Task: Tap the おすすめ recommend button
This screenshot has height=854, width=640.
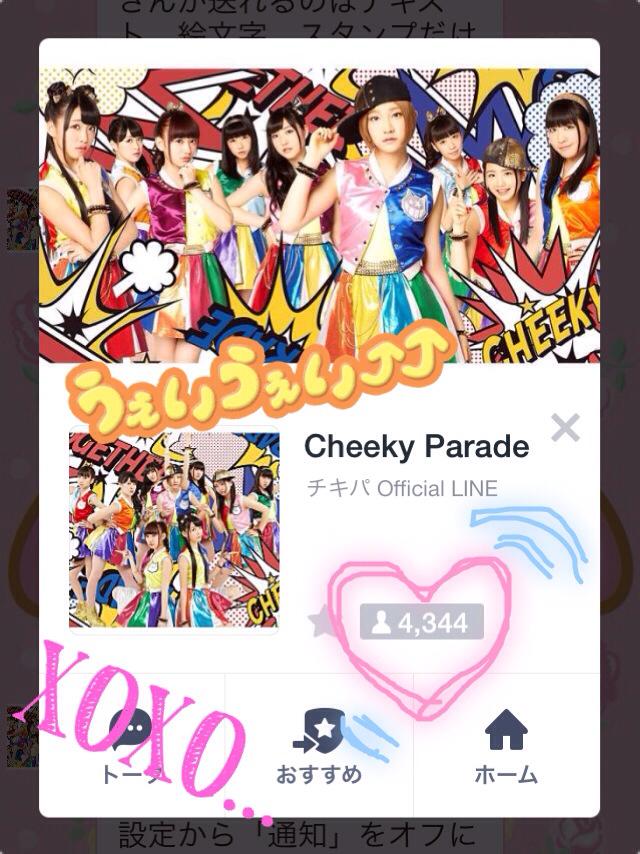Action: pyautogui.click(x=319, y=745)
